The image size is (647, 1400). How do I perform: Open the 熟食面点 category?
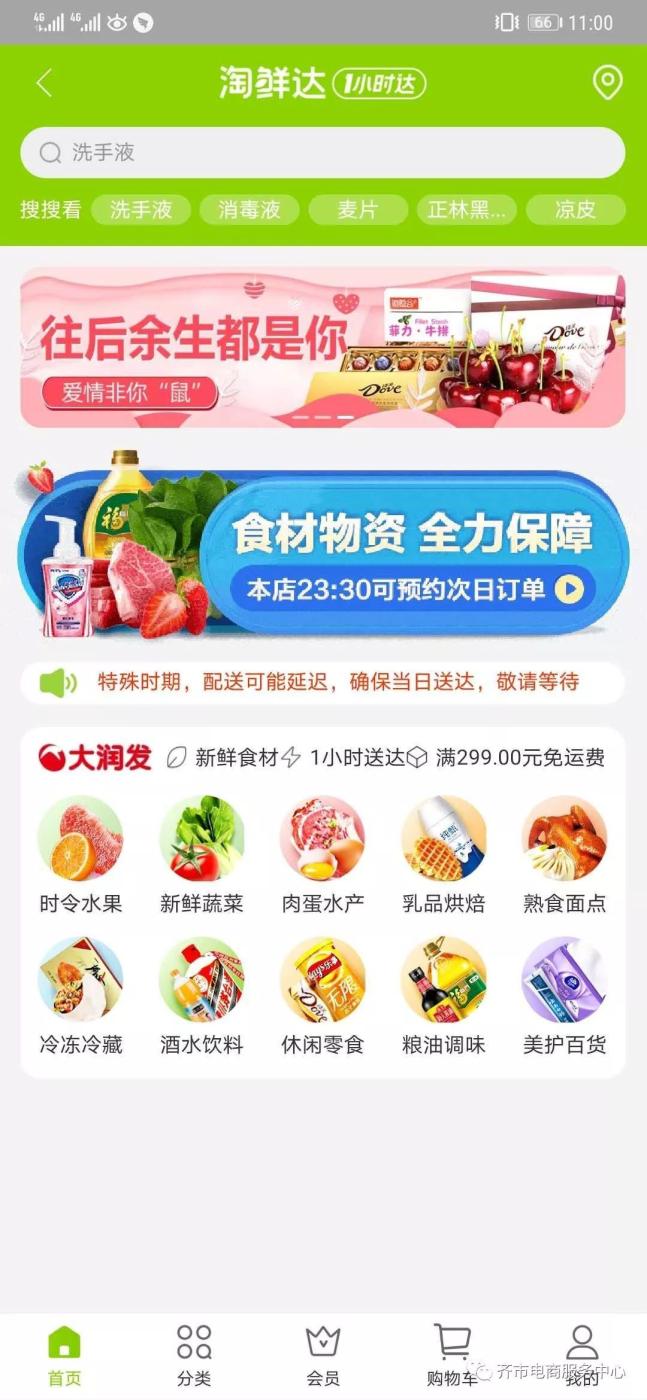click(564, 855)
